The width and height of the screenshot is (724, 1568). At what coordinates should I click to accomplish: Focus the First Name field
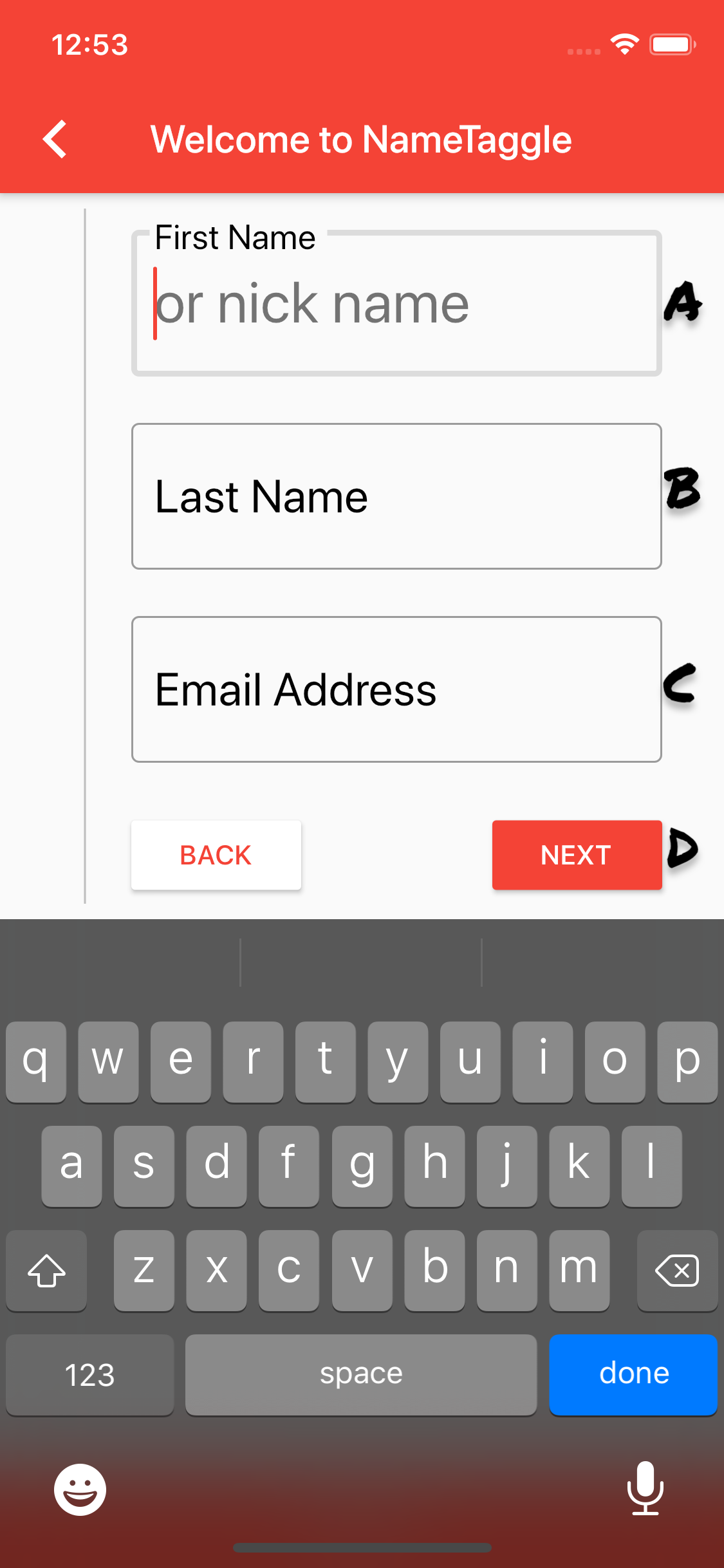point(396,303)
